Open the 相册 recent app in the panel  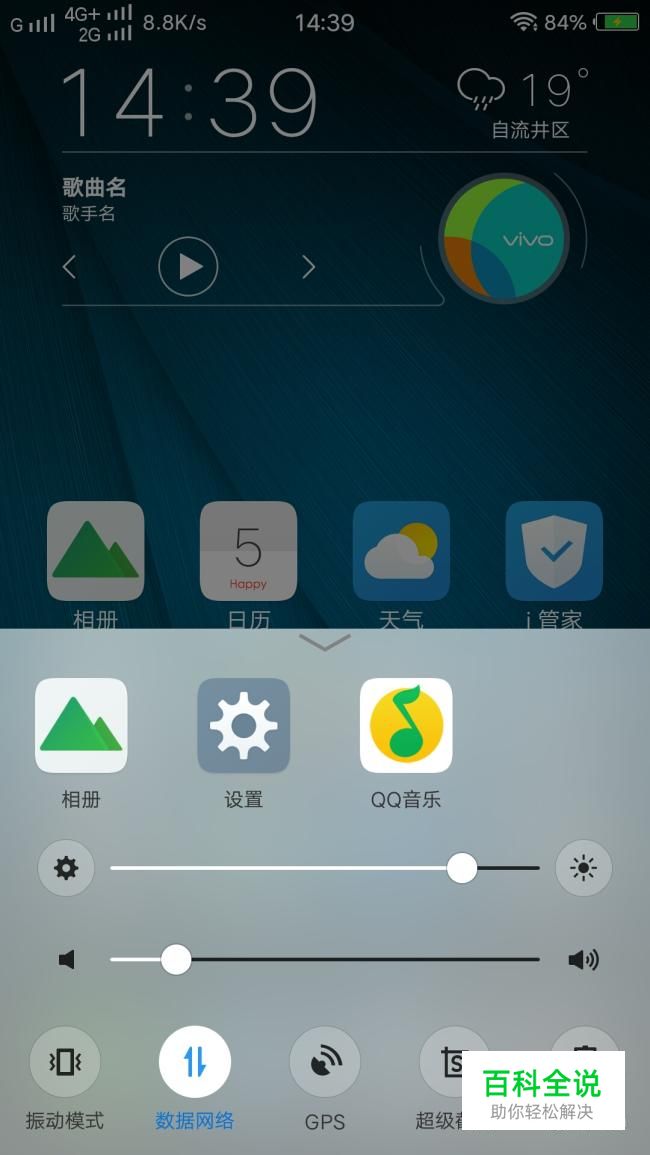coord(81,725)
